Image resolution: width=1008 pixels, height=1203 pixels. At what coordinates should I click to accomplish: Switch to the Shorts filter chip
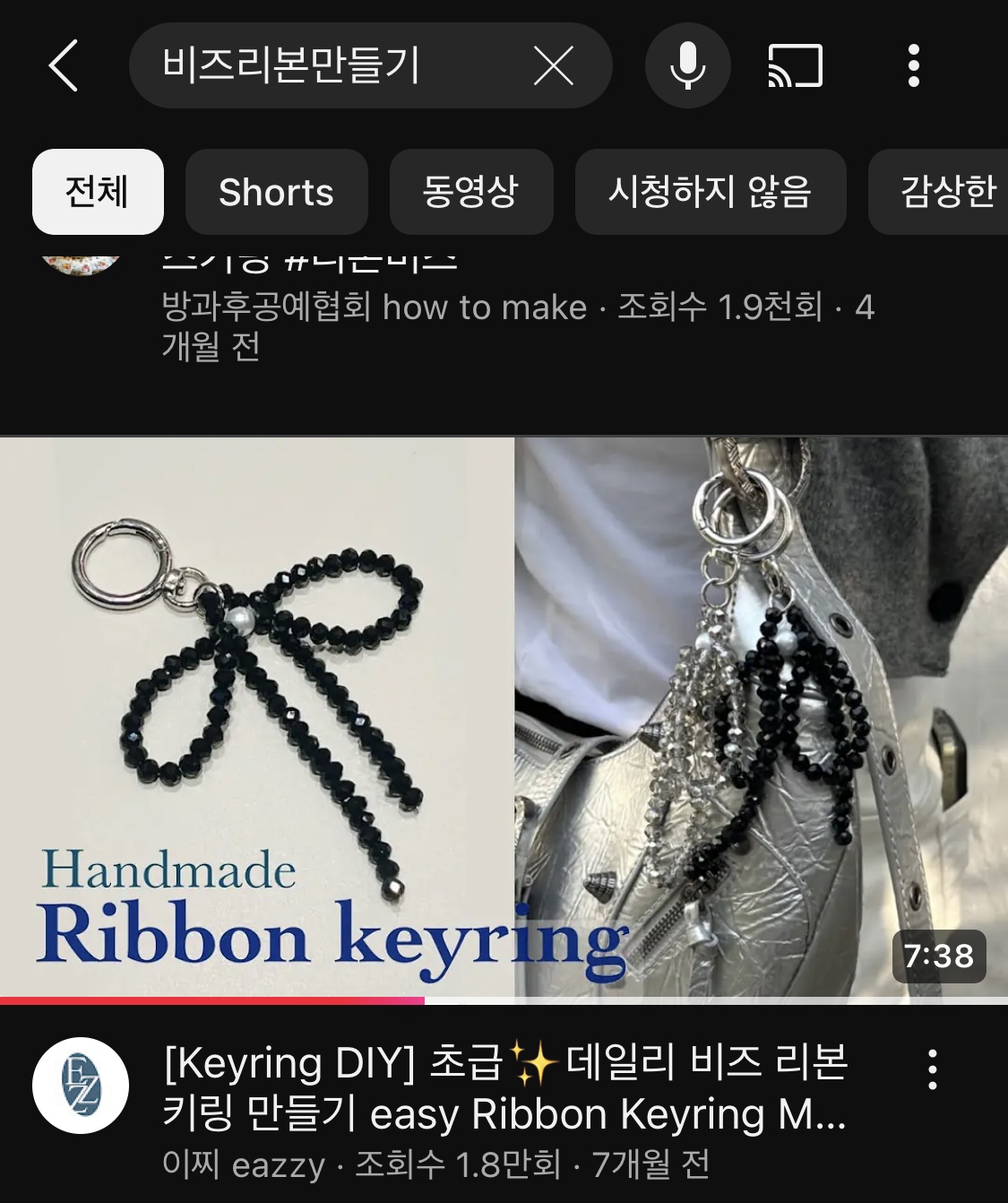(x=276, y=192)
